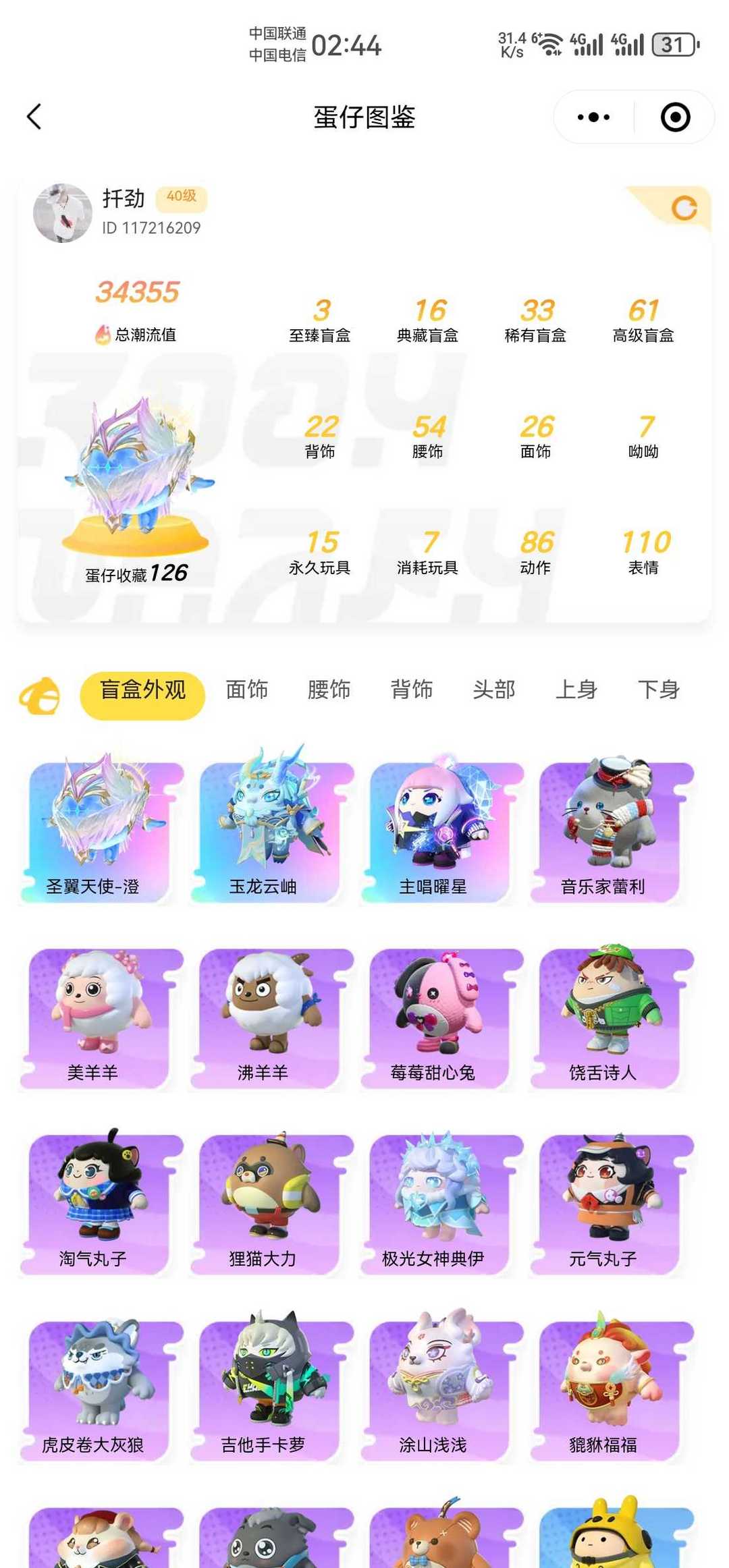Open the 吉他手卡萝 skin card
This screenshot has width=729, height=1568.
click(271, 1390)
